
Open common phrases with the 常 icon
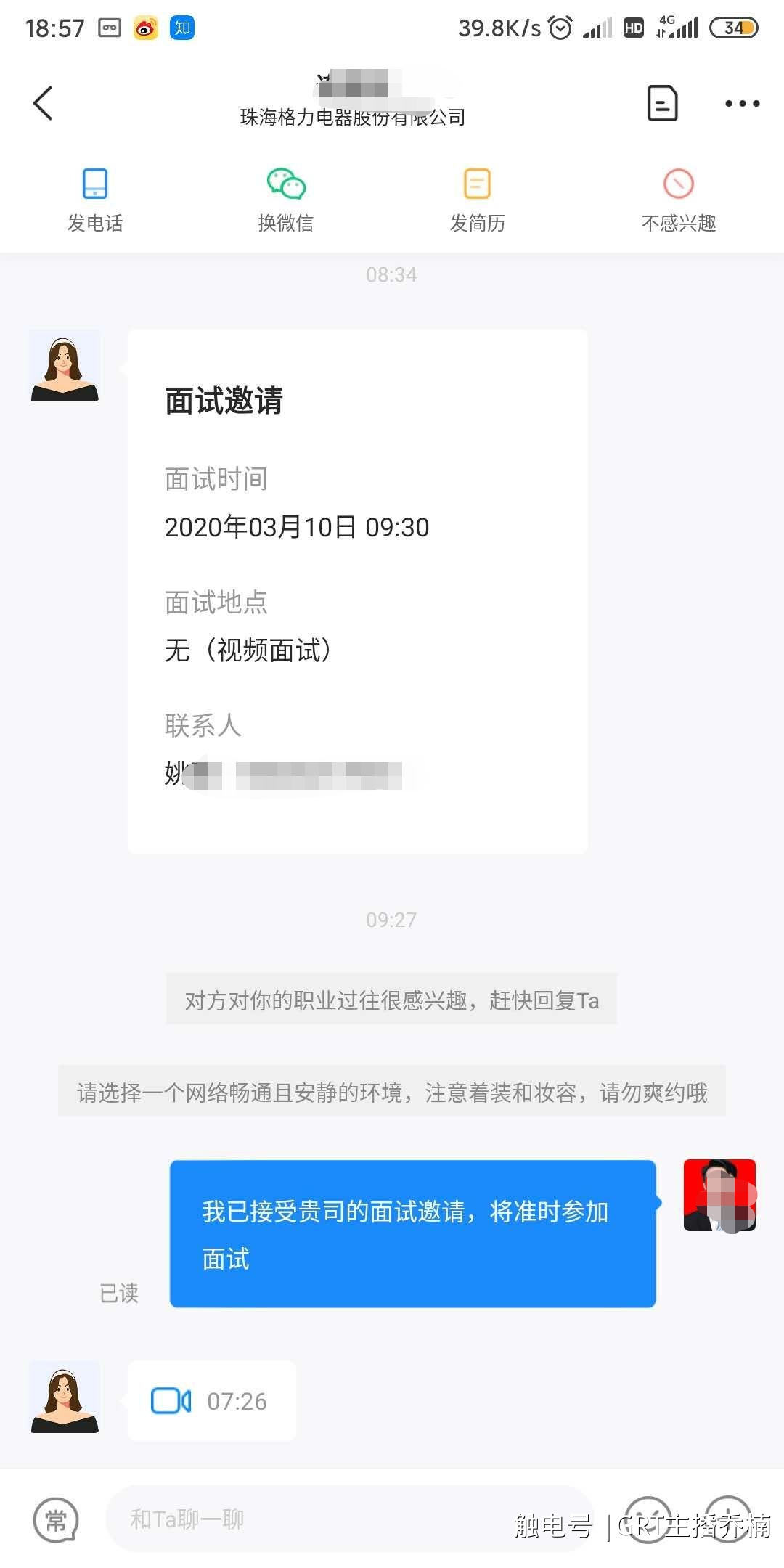pyautogui.click(x=56, y=1519)
